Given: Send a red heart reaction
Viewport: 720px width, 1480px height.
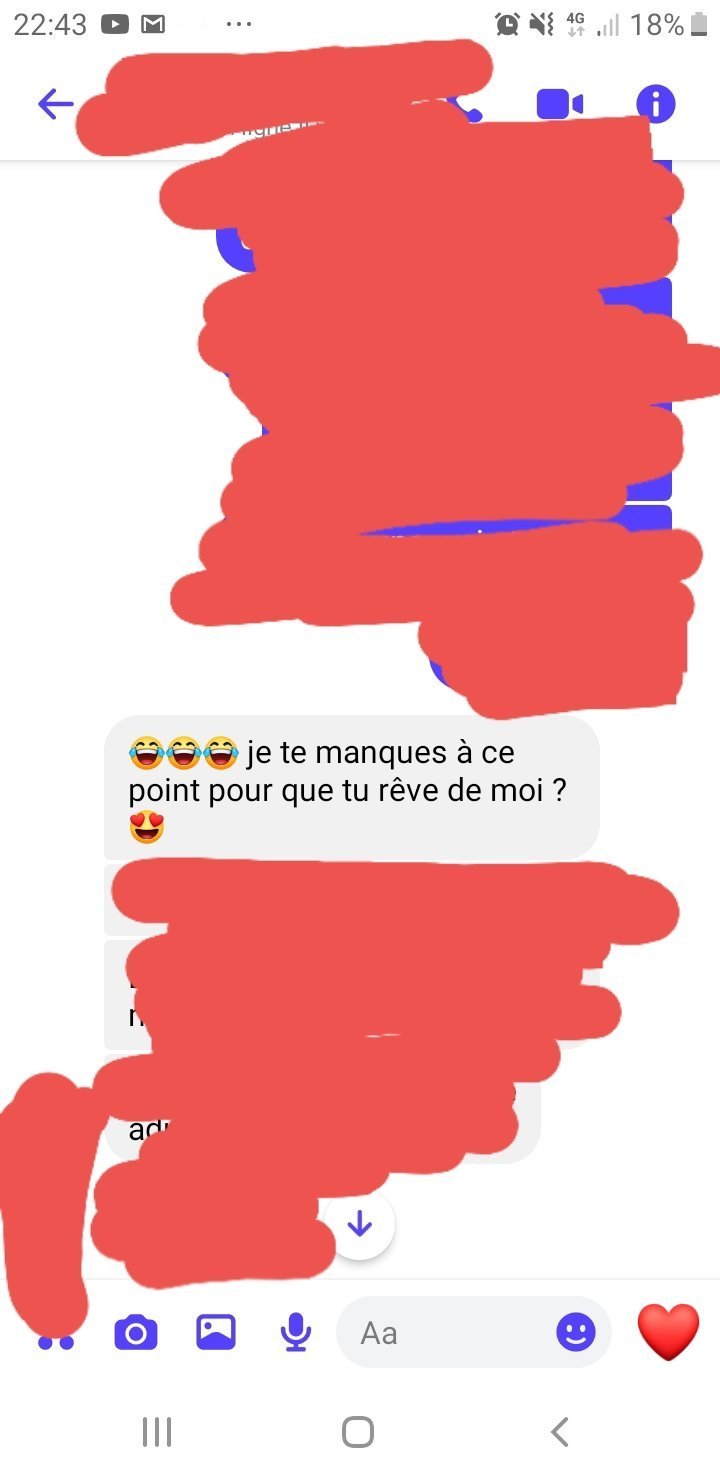Looking at the screenshot, I should [668, 1333].
